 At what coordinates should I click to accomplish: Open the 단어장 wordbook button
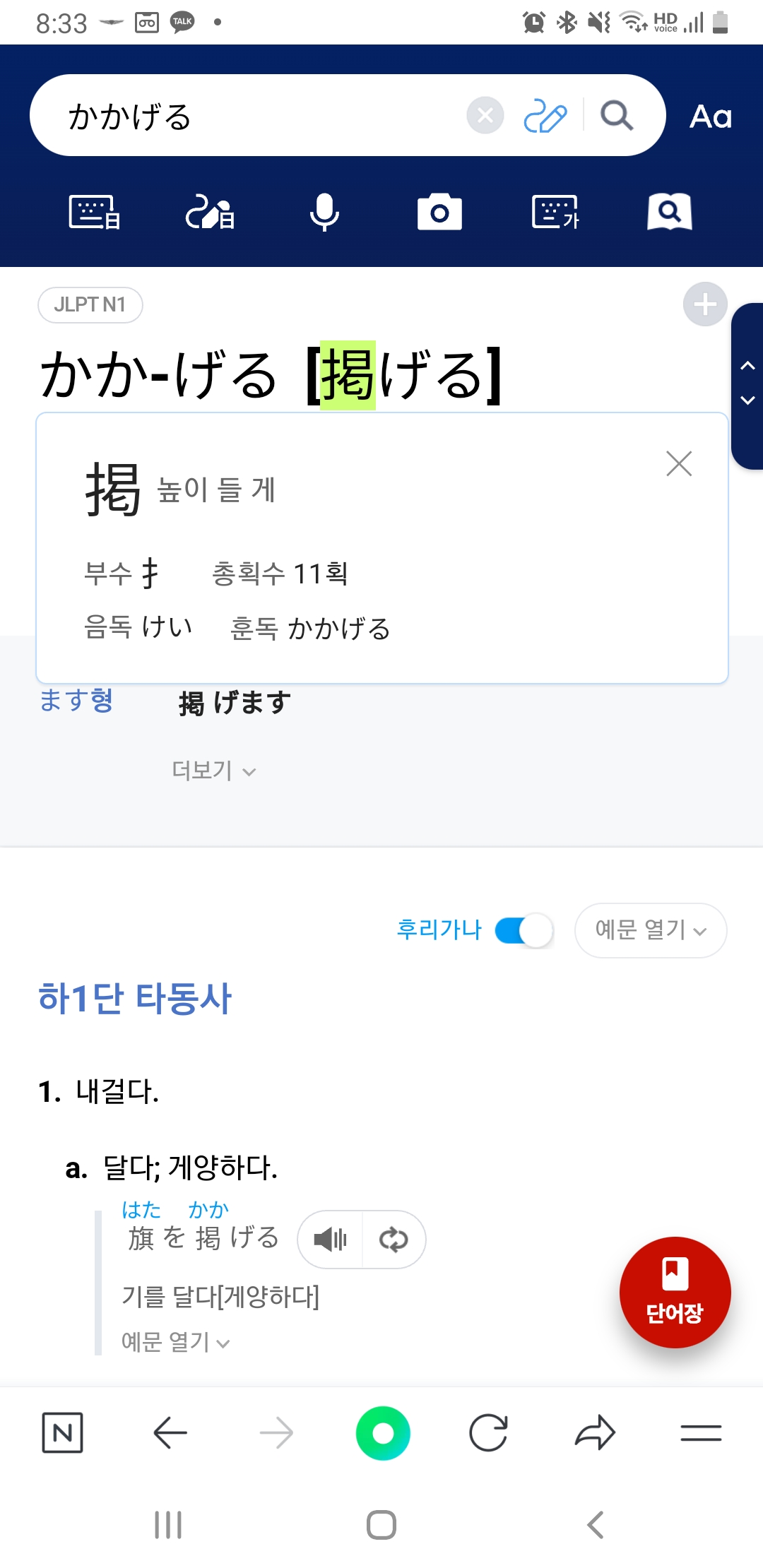tap(675, 1292)
